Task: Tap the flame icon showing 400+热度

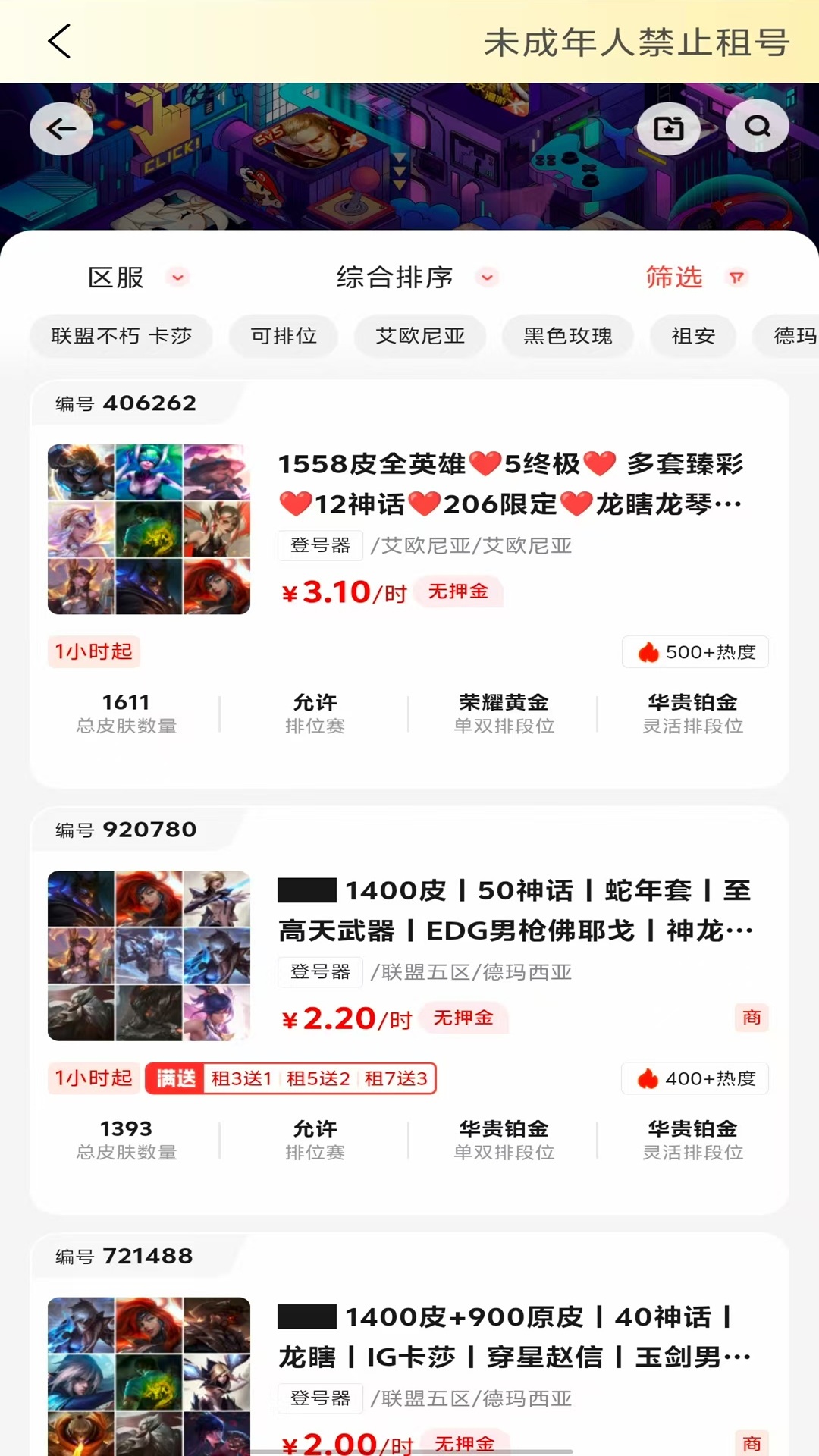Action: [648, 1078]
